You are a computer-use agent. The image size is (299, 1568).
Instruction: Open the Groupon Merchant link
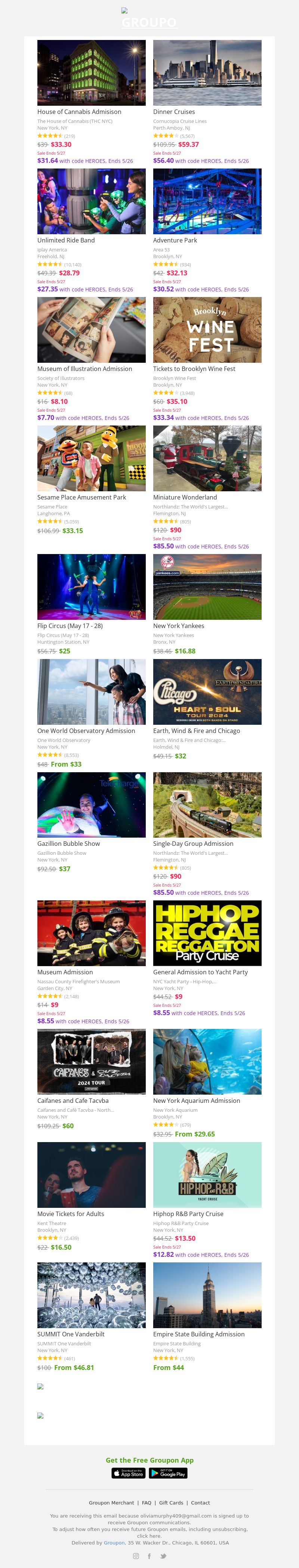tap(111, 1503)
